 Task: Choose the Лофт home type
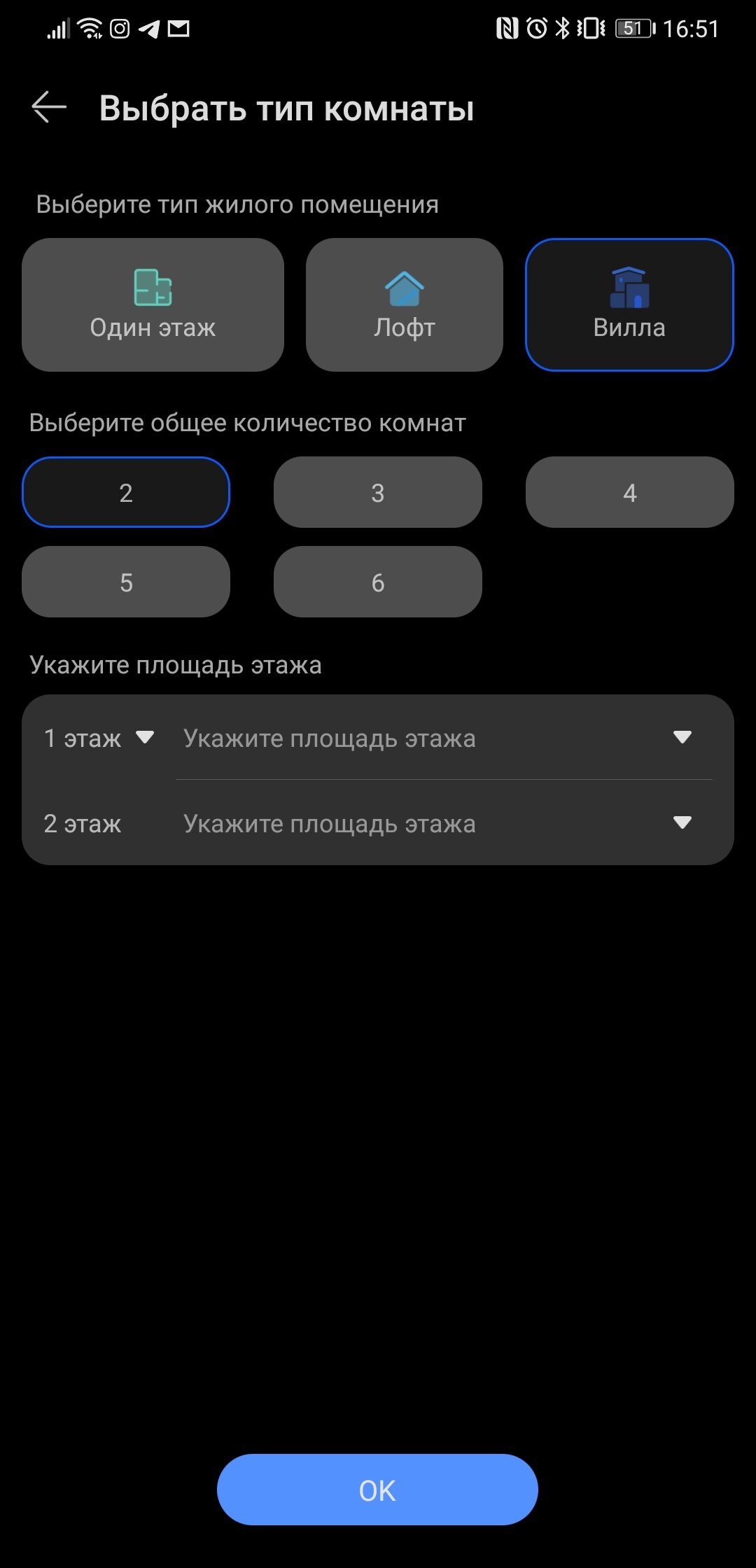(x=405, y=304)
